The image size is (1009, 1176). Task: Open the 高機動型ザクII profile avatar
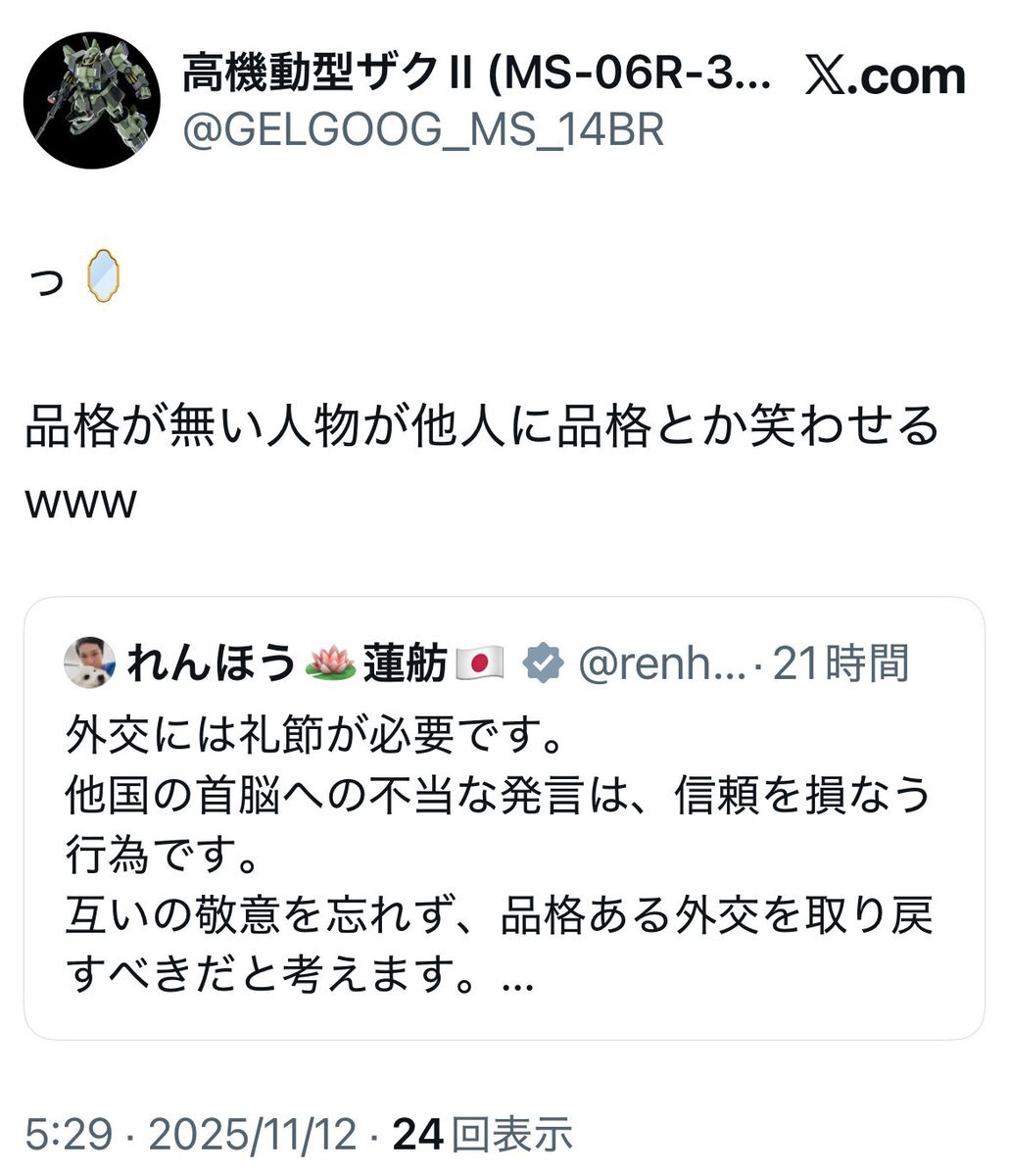(x=92, y=101)
